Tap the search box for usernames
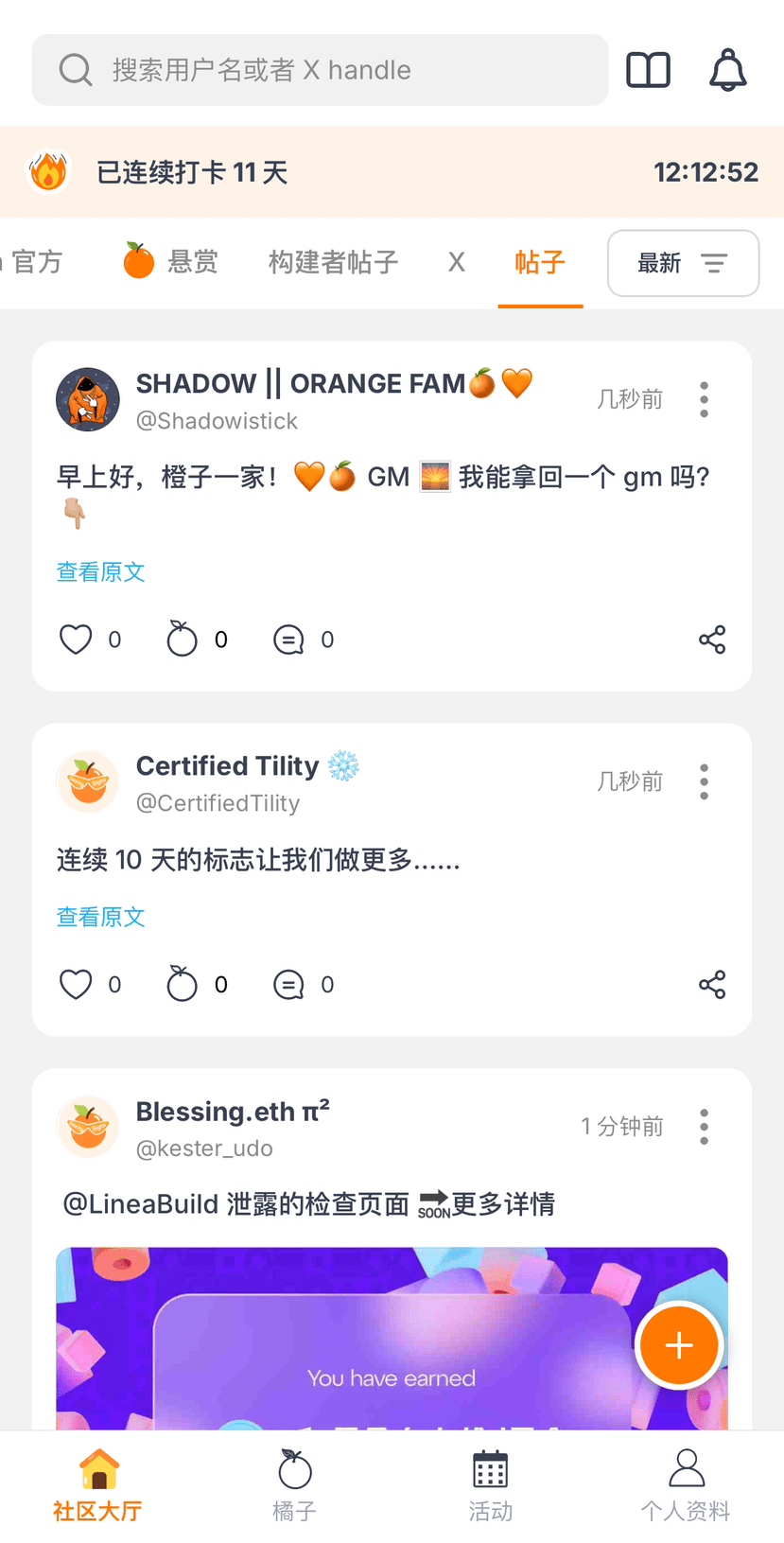Viewport: 784px width, 1543px height. pyautogui.click(x=320, y=70)
